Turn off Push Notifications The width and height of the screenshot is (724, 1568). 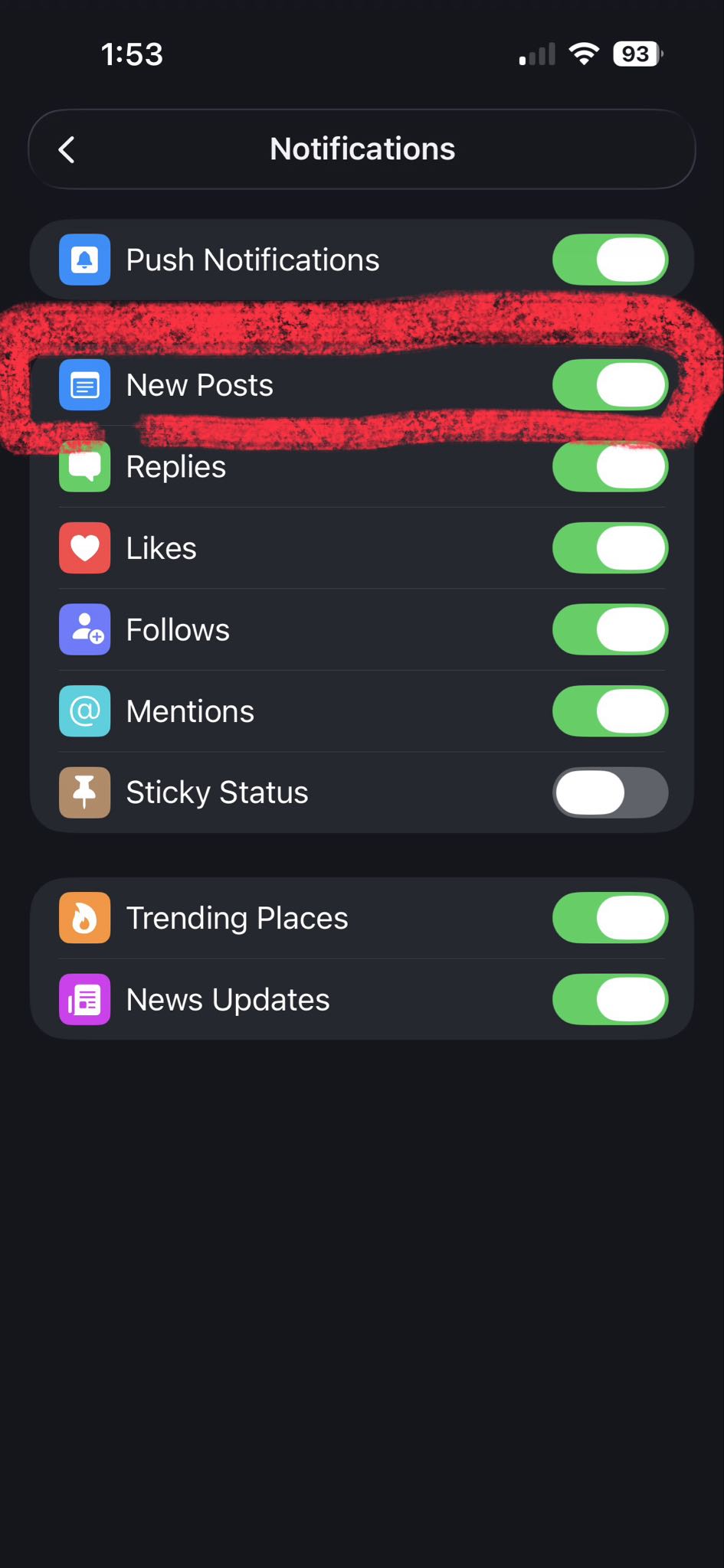(610, 260)
